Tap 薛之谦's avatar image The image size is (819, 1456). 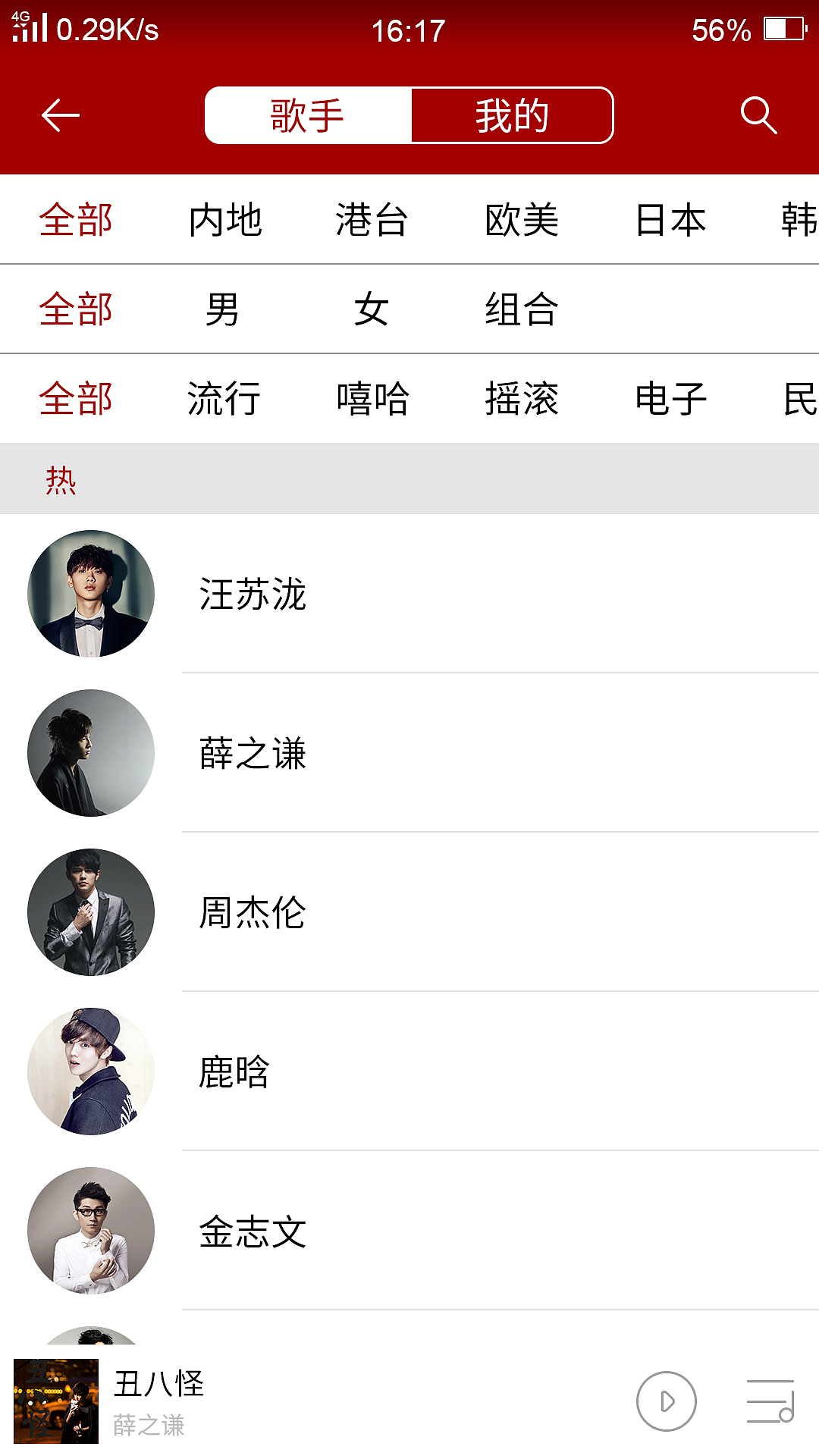pyautogui.click(x=90, y=752)
